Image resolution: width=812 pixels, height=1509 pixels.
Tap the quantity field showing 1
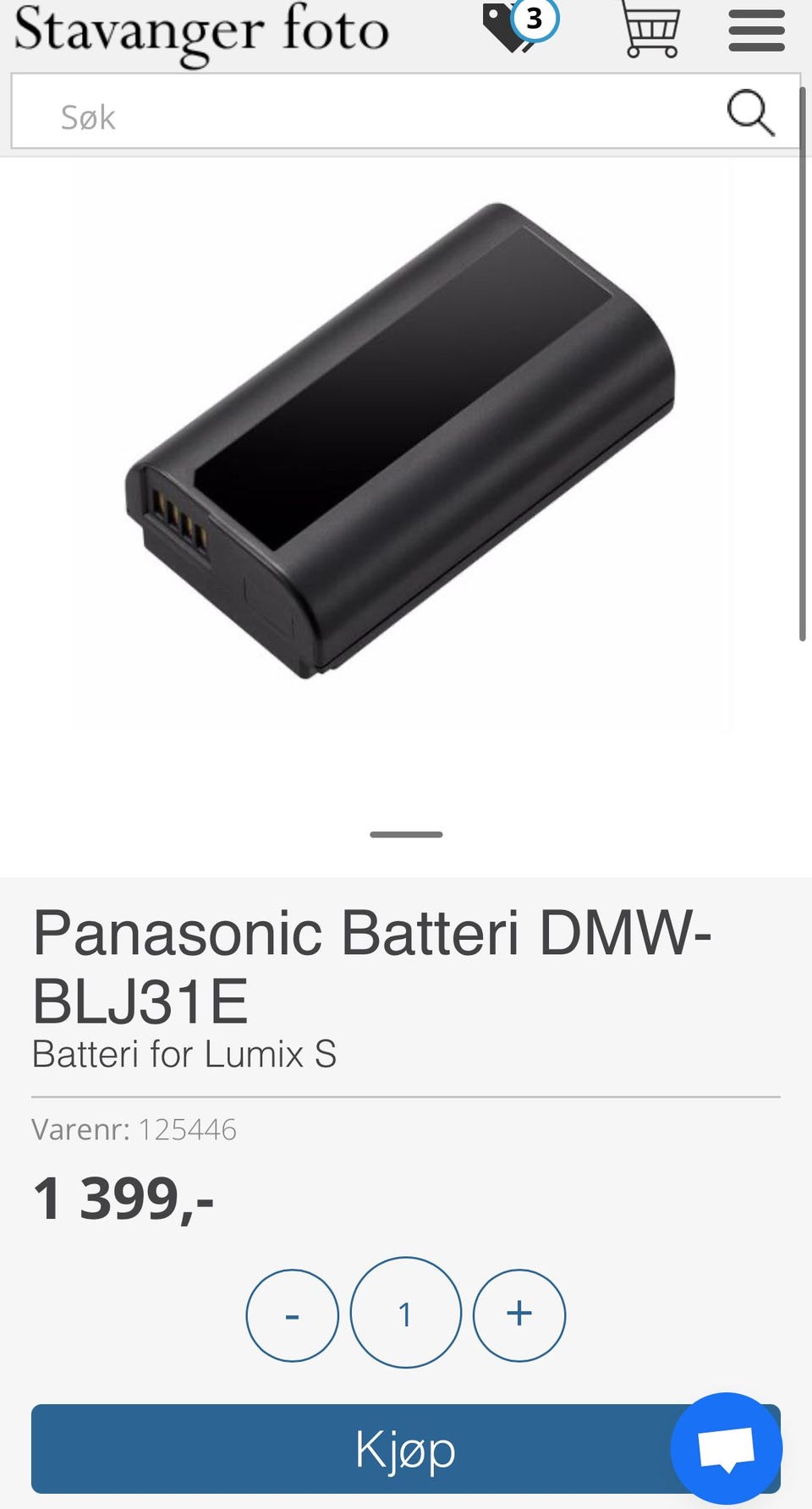[406, 1313]
